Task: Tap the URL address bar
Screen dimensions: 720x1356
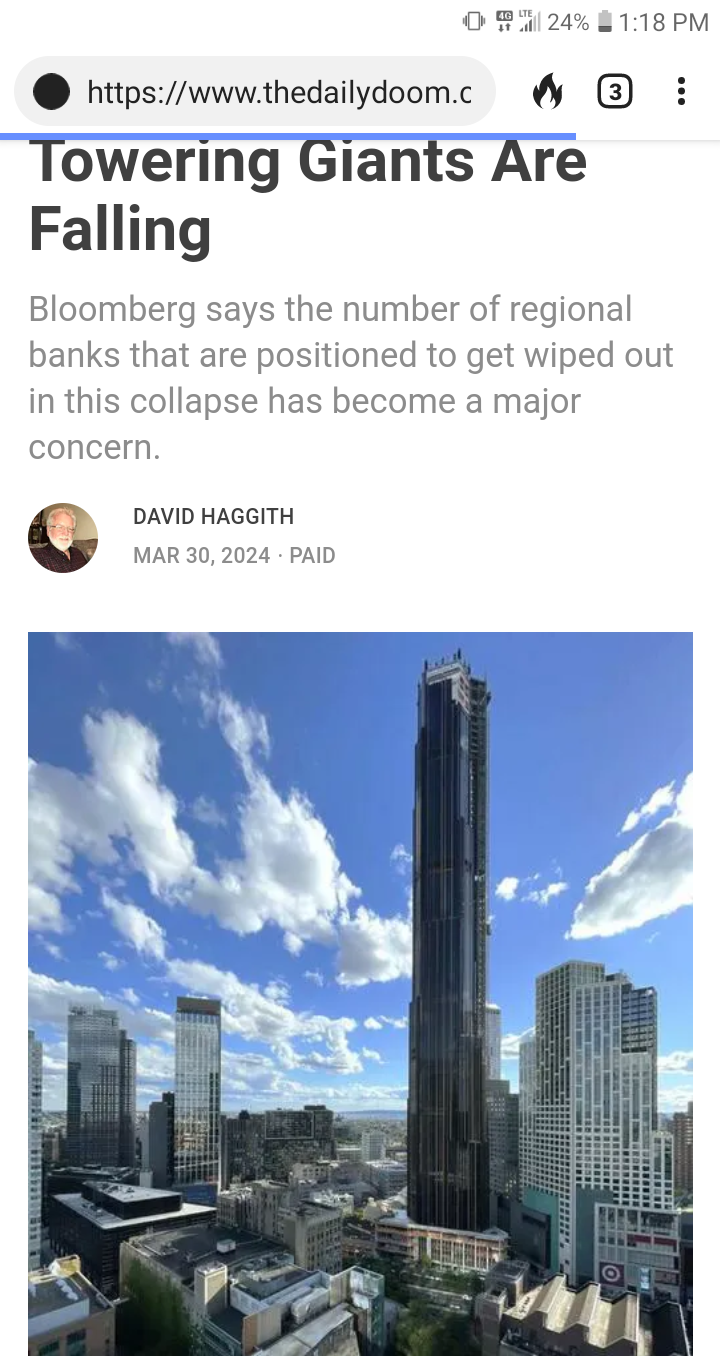Action: click(x=255, y=92)
